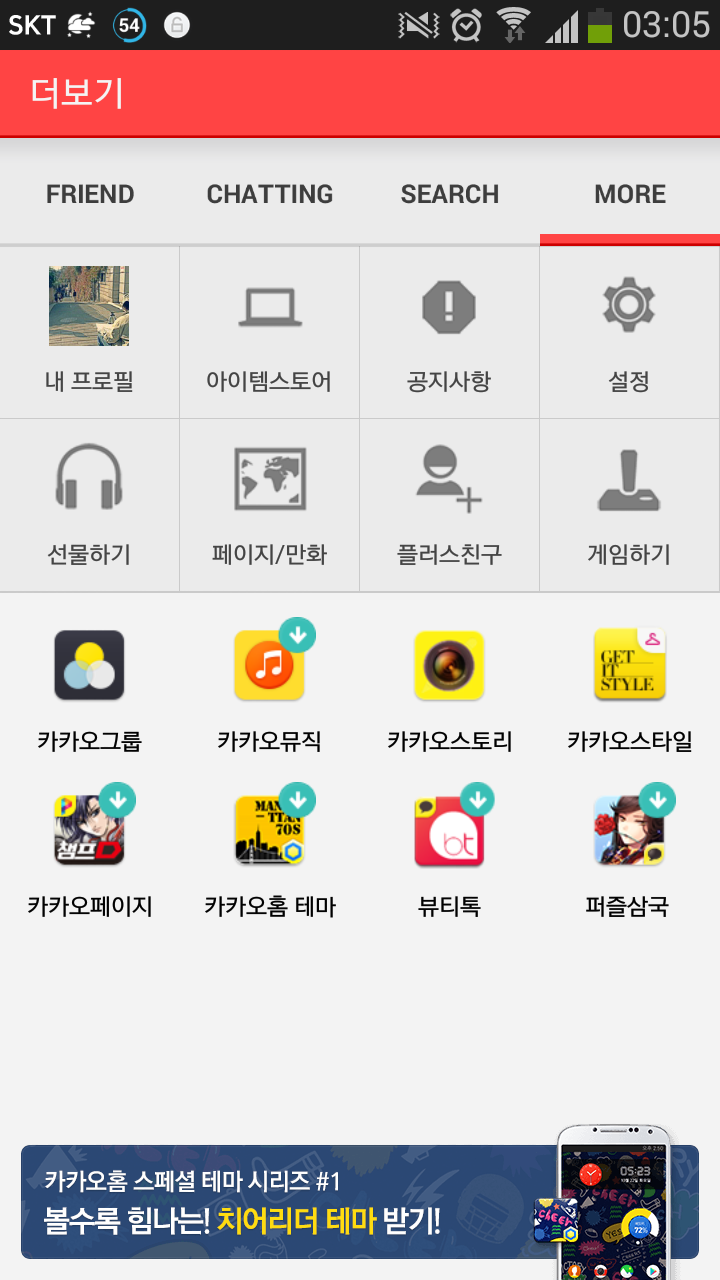Open 설정 settings gear
Screen dimensions: 720x1280
pos(630,332)
